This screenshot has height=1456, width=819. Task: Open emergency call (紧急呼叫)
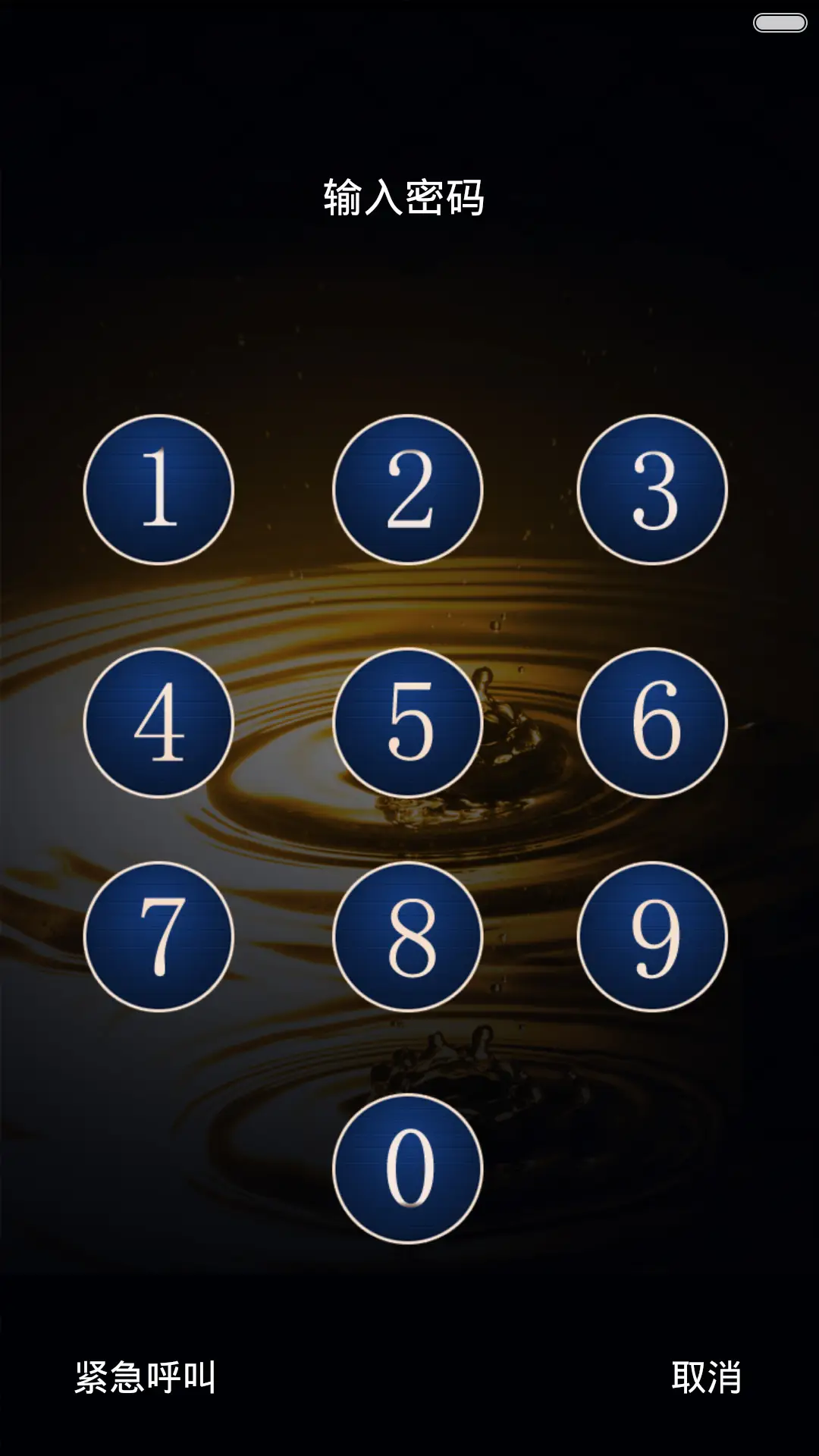(146, 1376)
